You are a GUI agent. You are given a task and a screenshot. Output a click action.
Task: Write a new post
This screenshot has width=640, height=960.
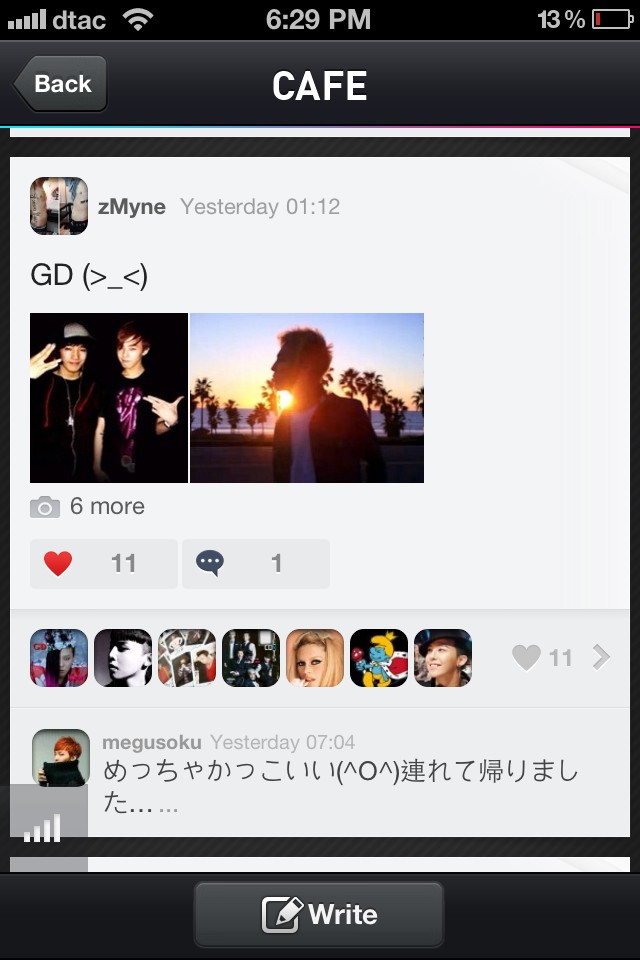click(319, 914)
